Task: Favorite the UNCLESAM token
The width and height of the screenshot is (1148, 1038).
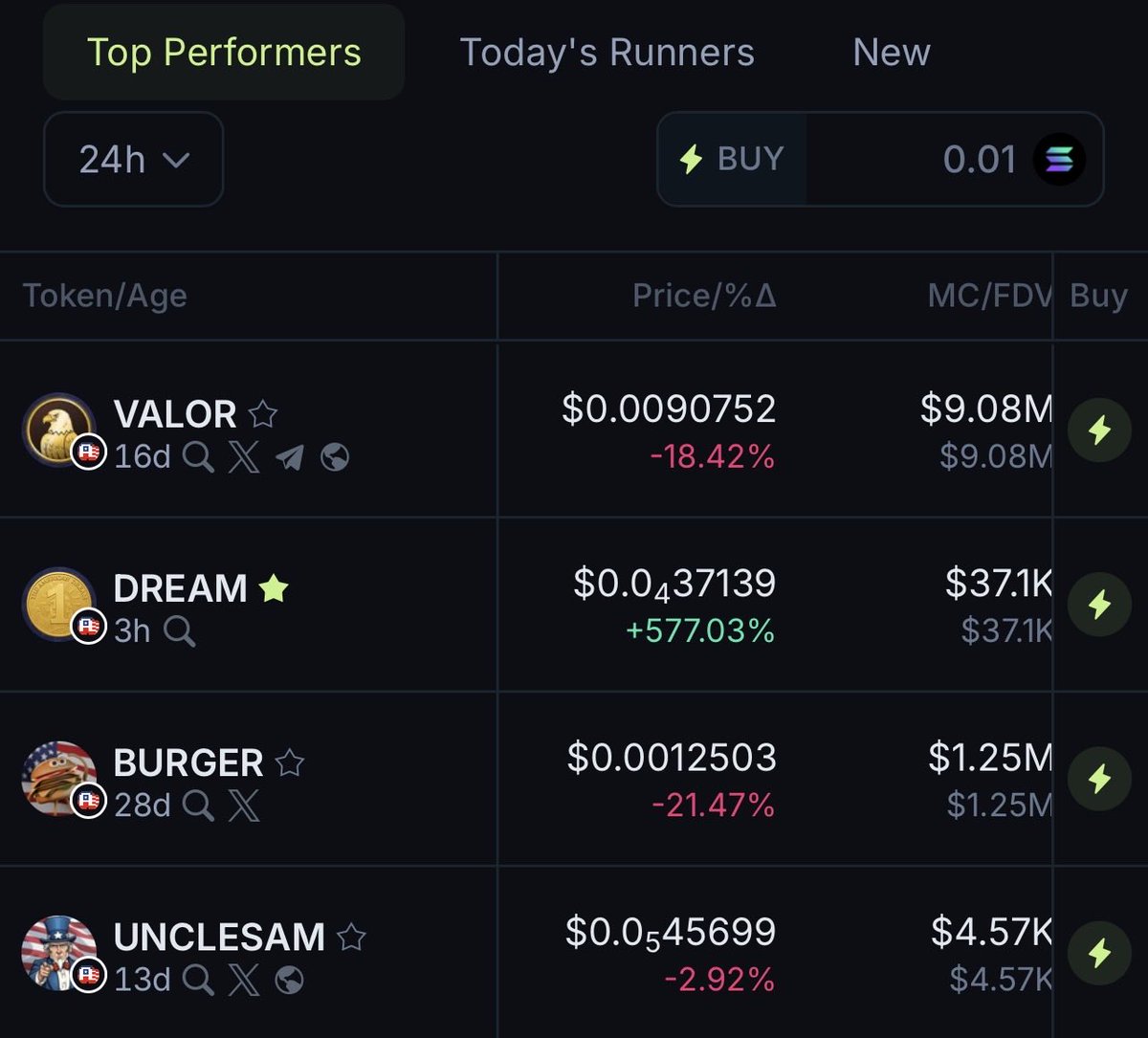Action: click(x=351, y=937)
